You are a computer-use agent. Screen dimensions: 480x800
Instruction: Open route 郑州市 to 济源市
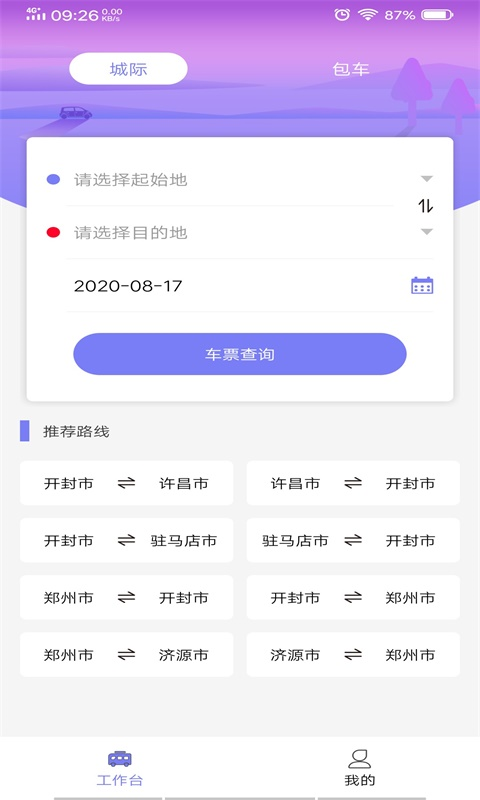pos(127,655)
